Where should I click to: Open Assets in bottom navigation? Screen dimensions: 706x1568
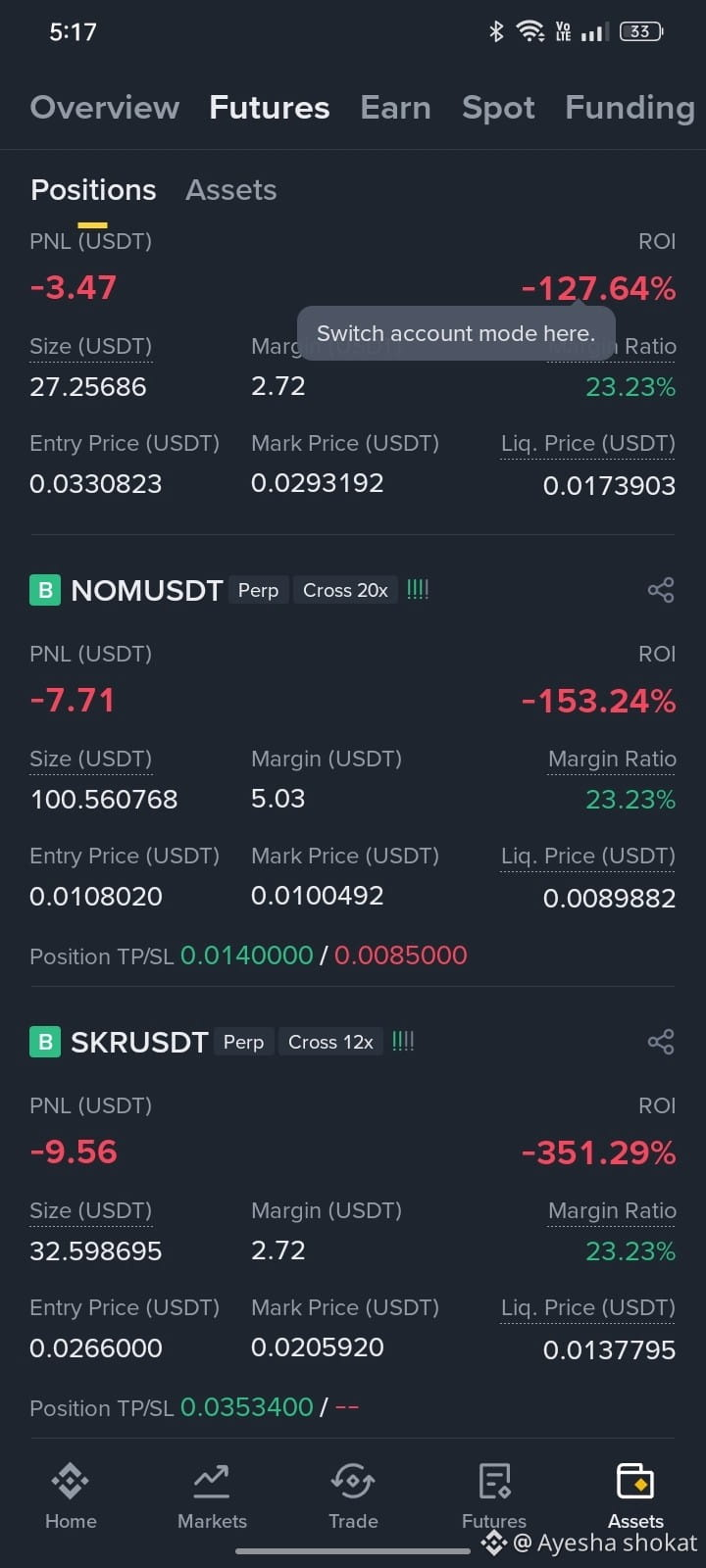pos(635,1494)
